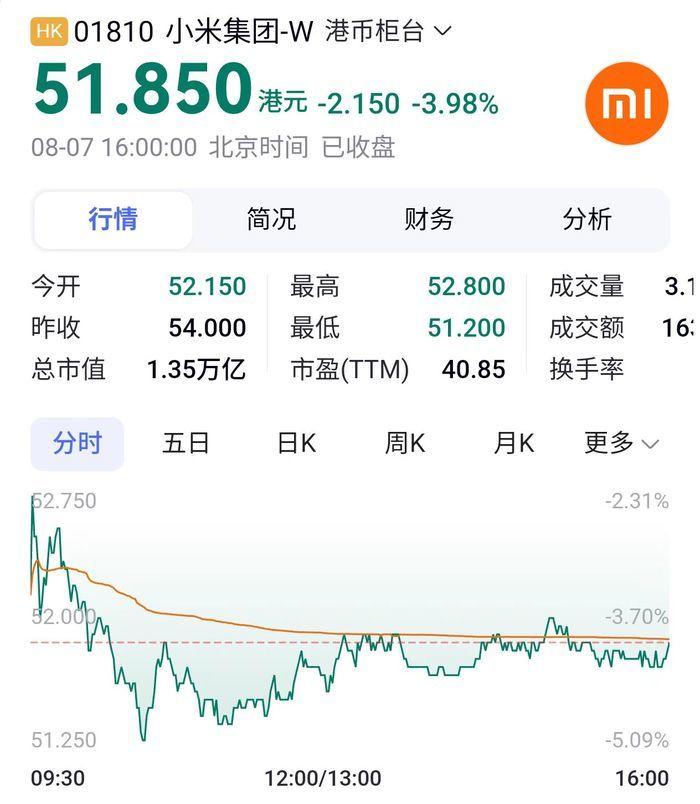Image resolution: width=700 pixels, height=804 pixels.
Task: Show the 月K chart
Action: point(514,443)
